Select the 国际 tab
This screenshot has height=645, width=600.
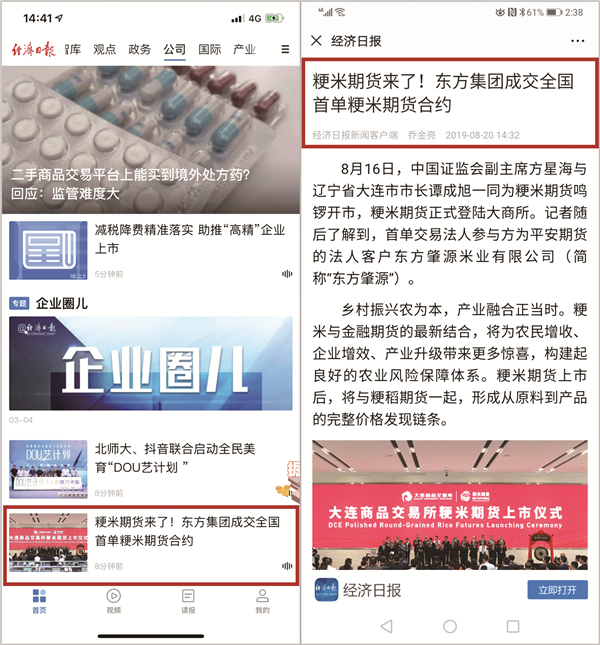[x=209, y=49]
